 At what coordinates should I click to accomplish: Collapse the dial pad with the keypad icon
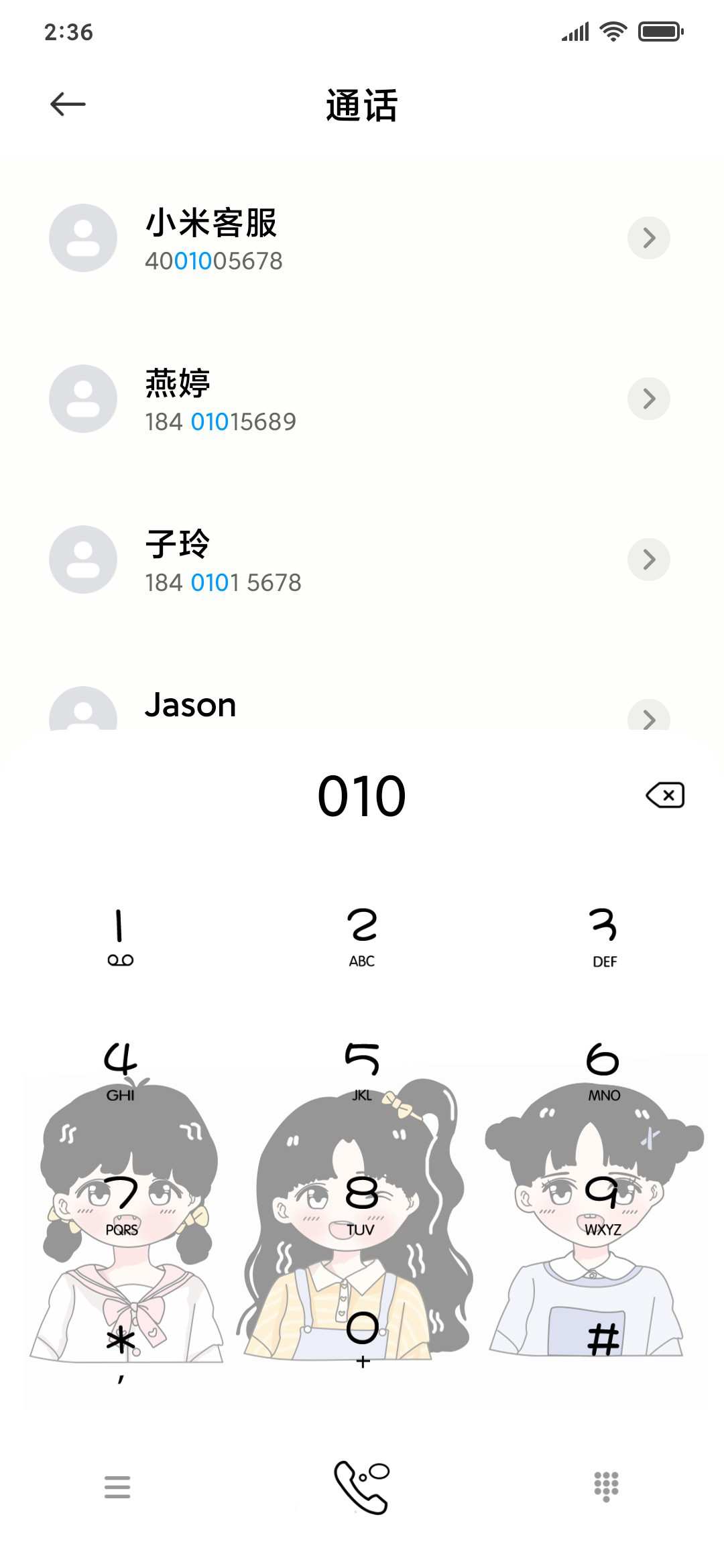606,1487
